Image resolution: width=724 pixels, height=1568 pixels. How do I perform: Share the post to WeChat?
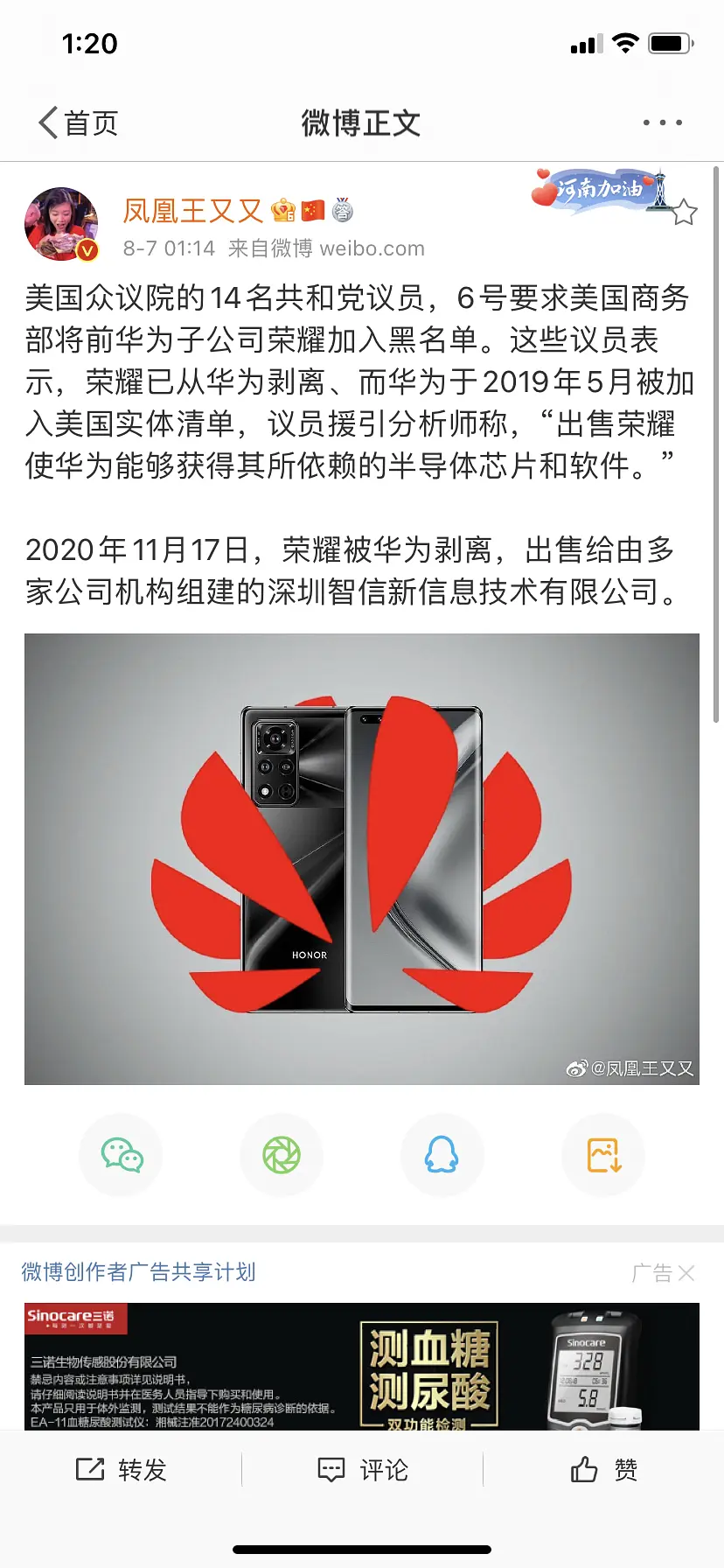122,1155
